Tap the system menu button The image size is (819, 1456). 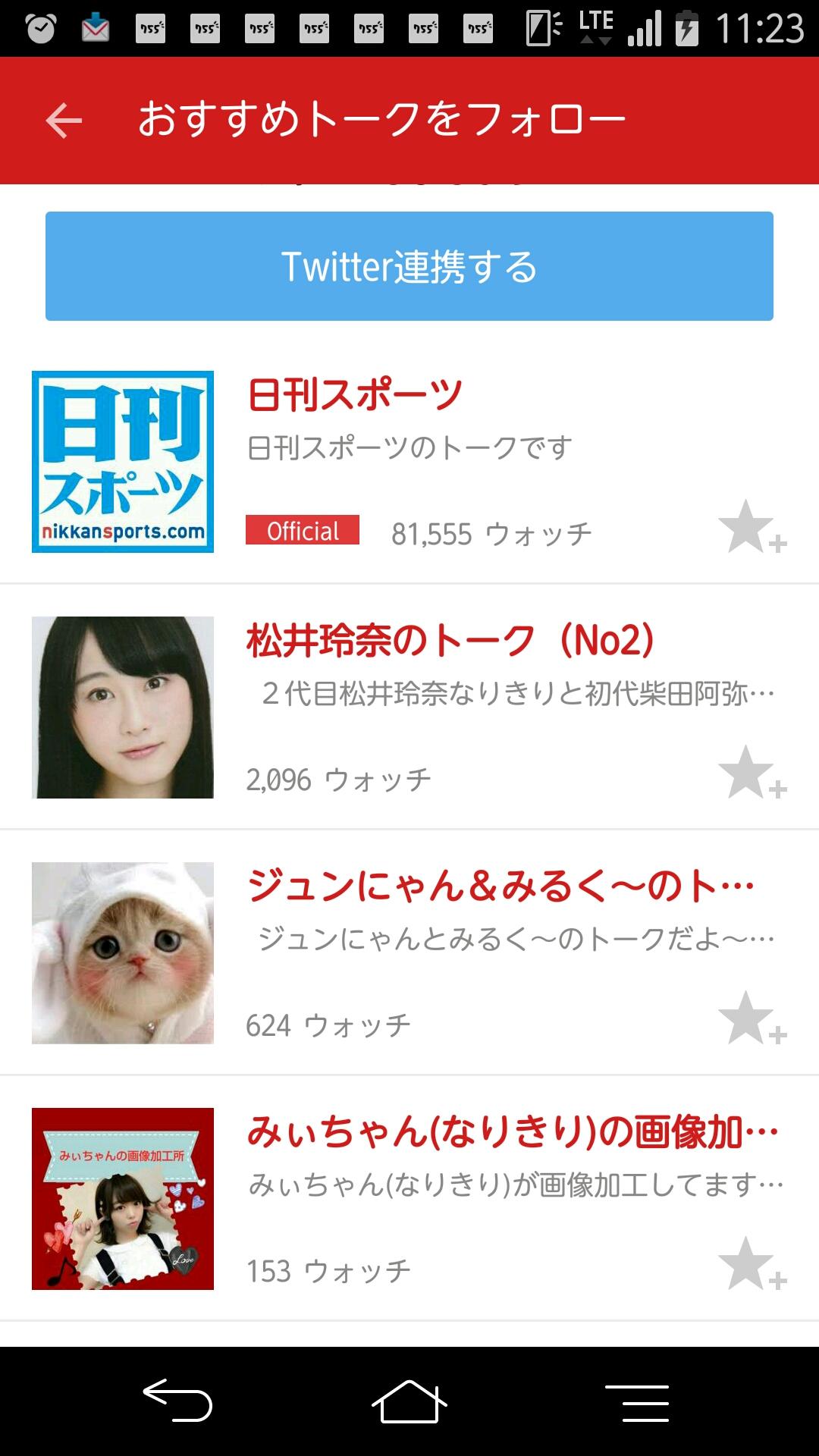point(637,1402)
